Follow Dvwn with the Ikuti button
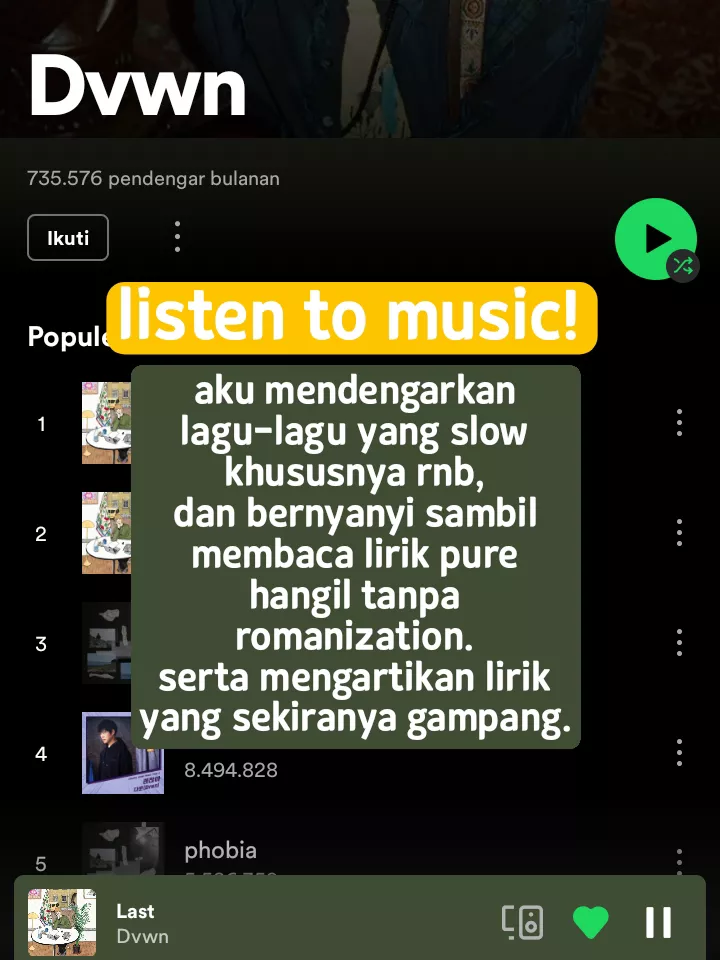 [x=68, y=238]
